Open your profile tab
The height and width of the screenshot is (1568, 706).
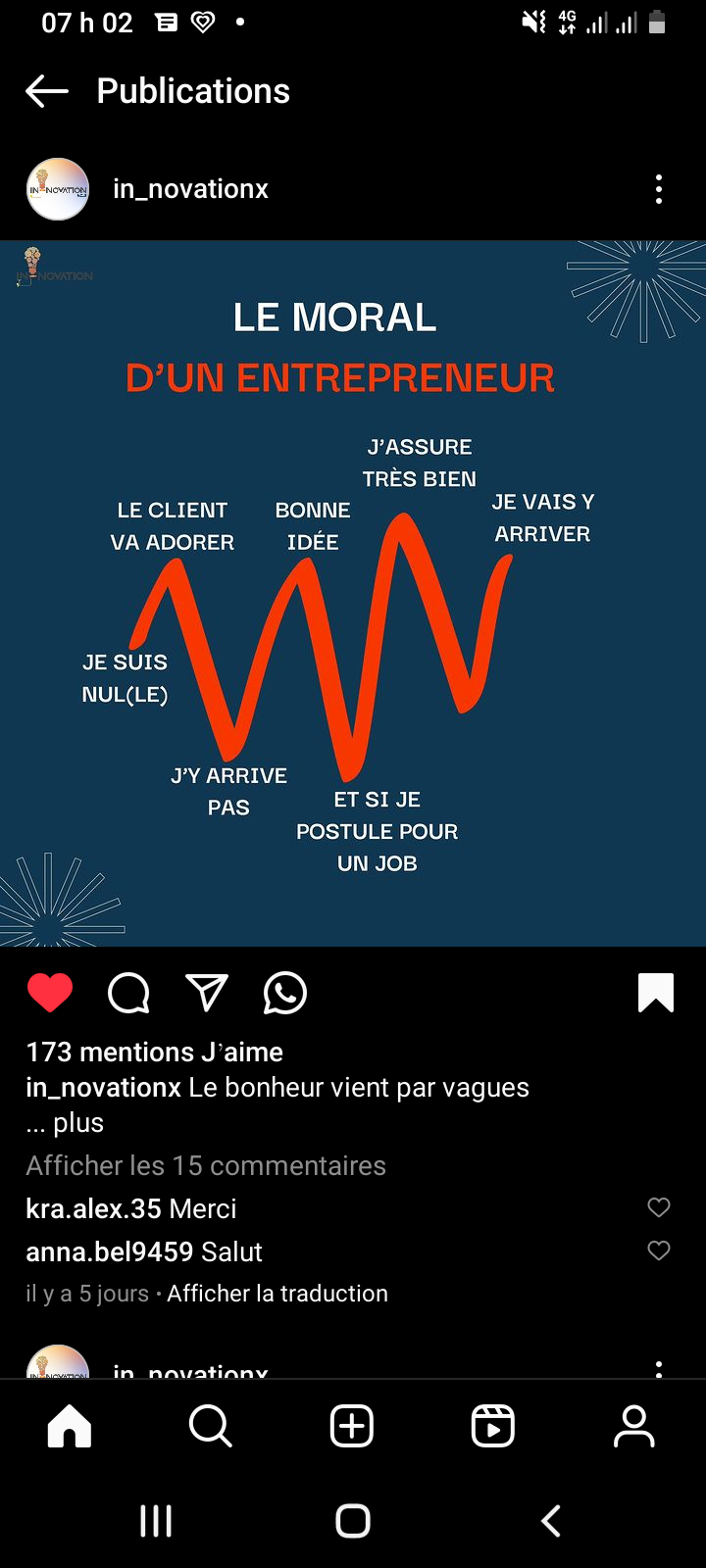click(634, 1426)
